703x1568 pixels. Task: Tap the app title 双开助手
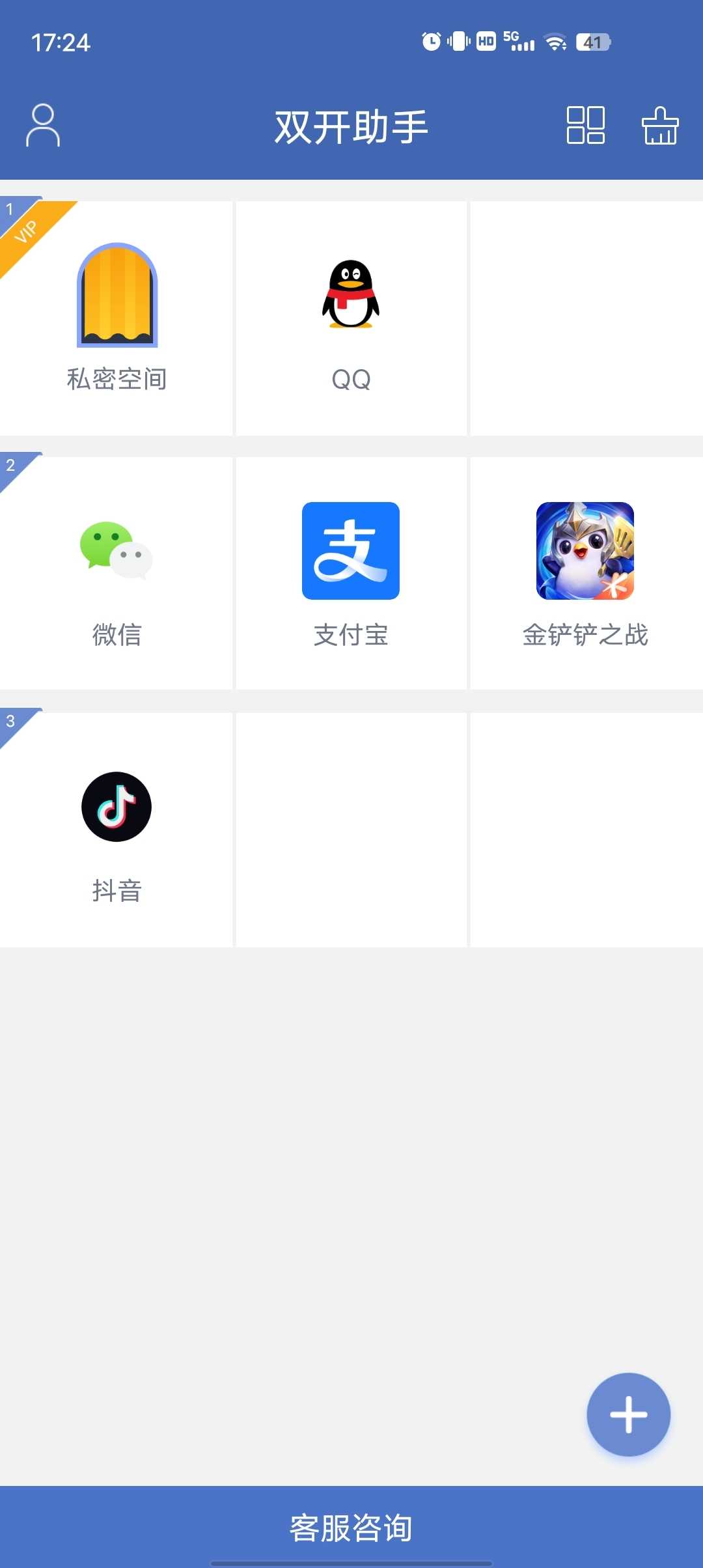click(351, 126)
